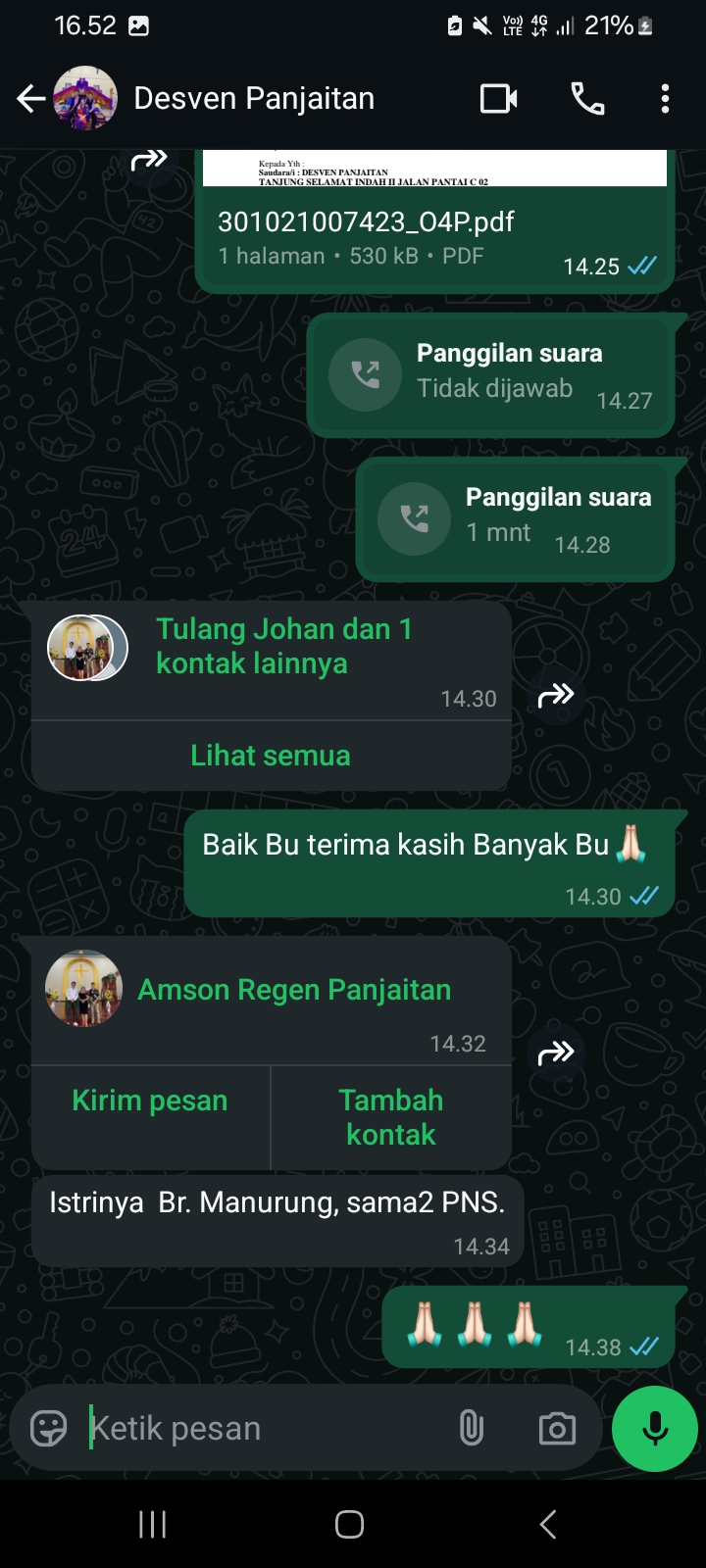Image resolution: width=706 pixels, height=1568 pixels.
Task: Forward the Tulang Johan contact card
Action: click(556, 696)
